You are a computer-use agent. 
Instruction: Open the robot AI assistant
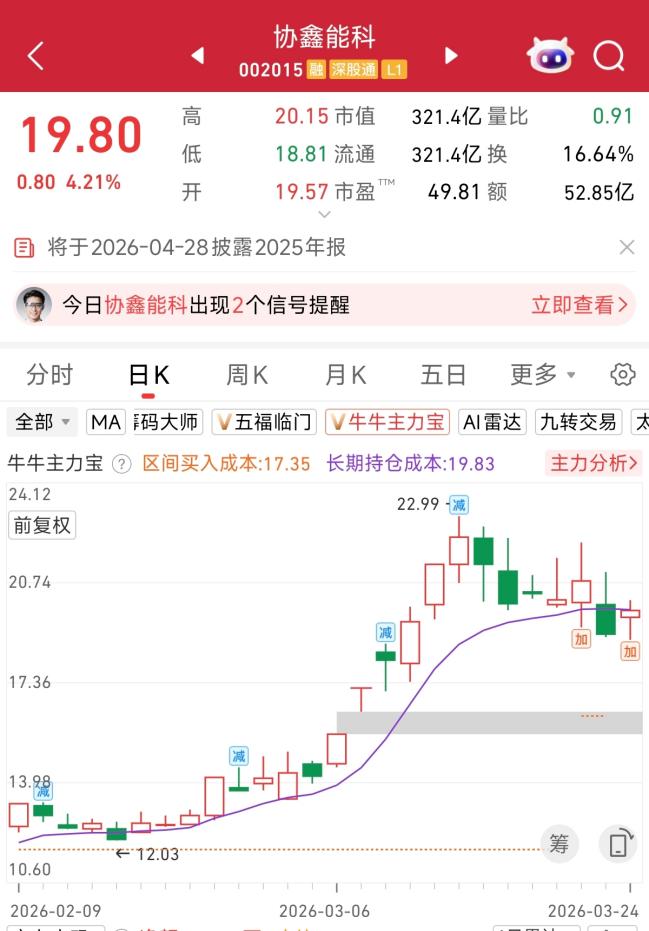[x=550, y=56]
